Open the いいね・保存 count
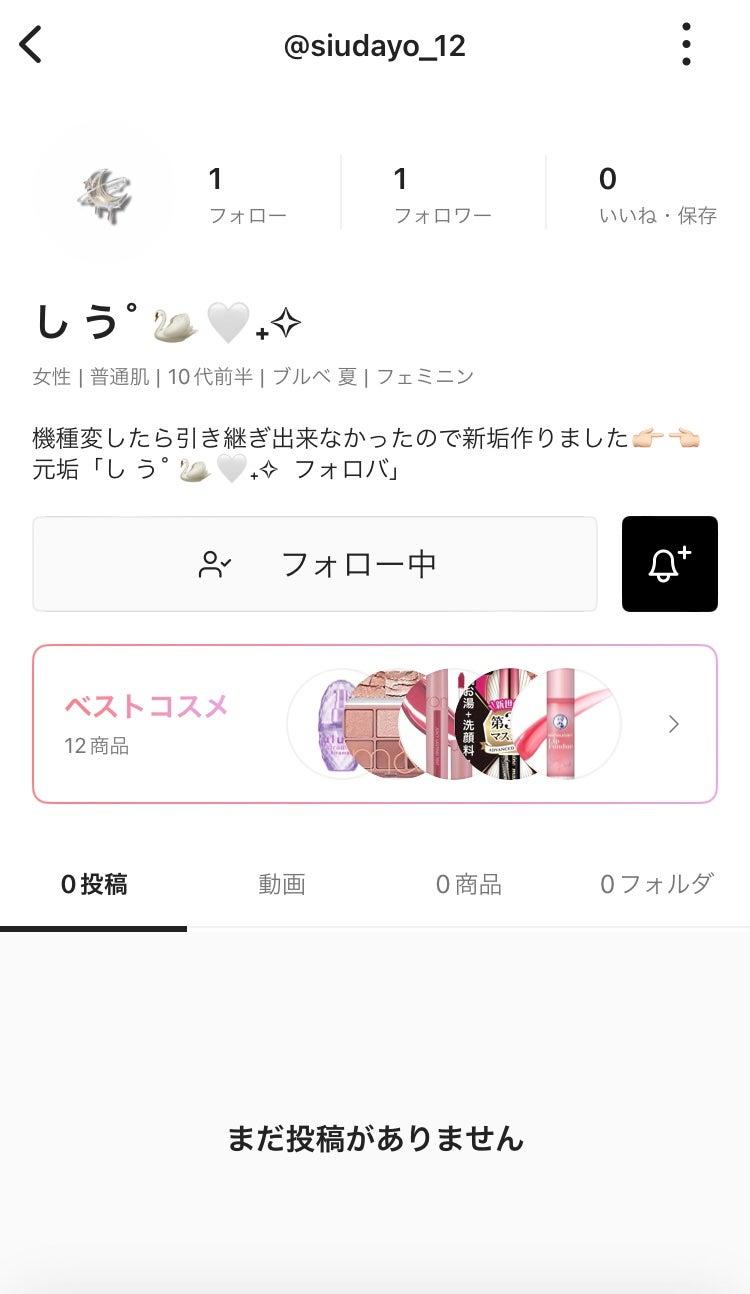The image size is (750, 1294). [657, 194]
